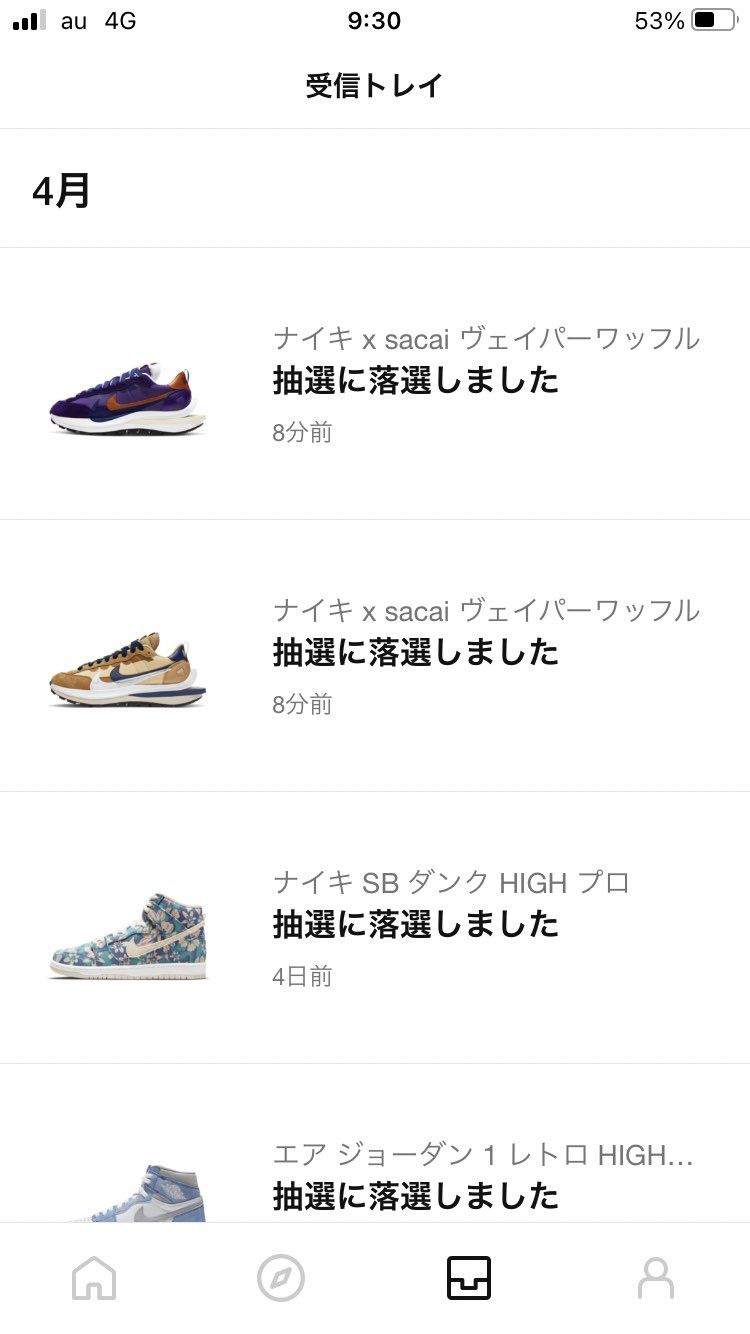Image resolution: width=750 pixels, height=1334 pixels.
Task: Tap the 9:30 clock display
Action: (x=374, y=20)
